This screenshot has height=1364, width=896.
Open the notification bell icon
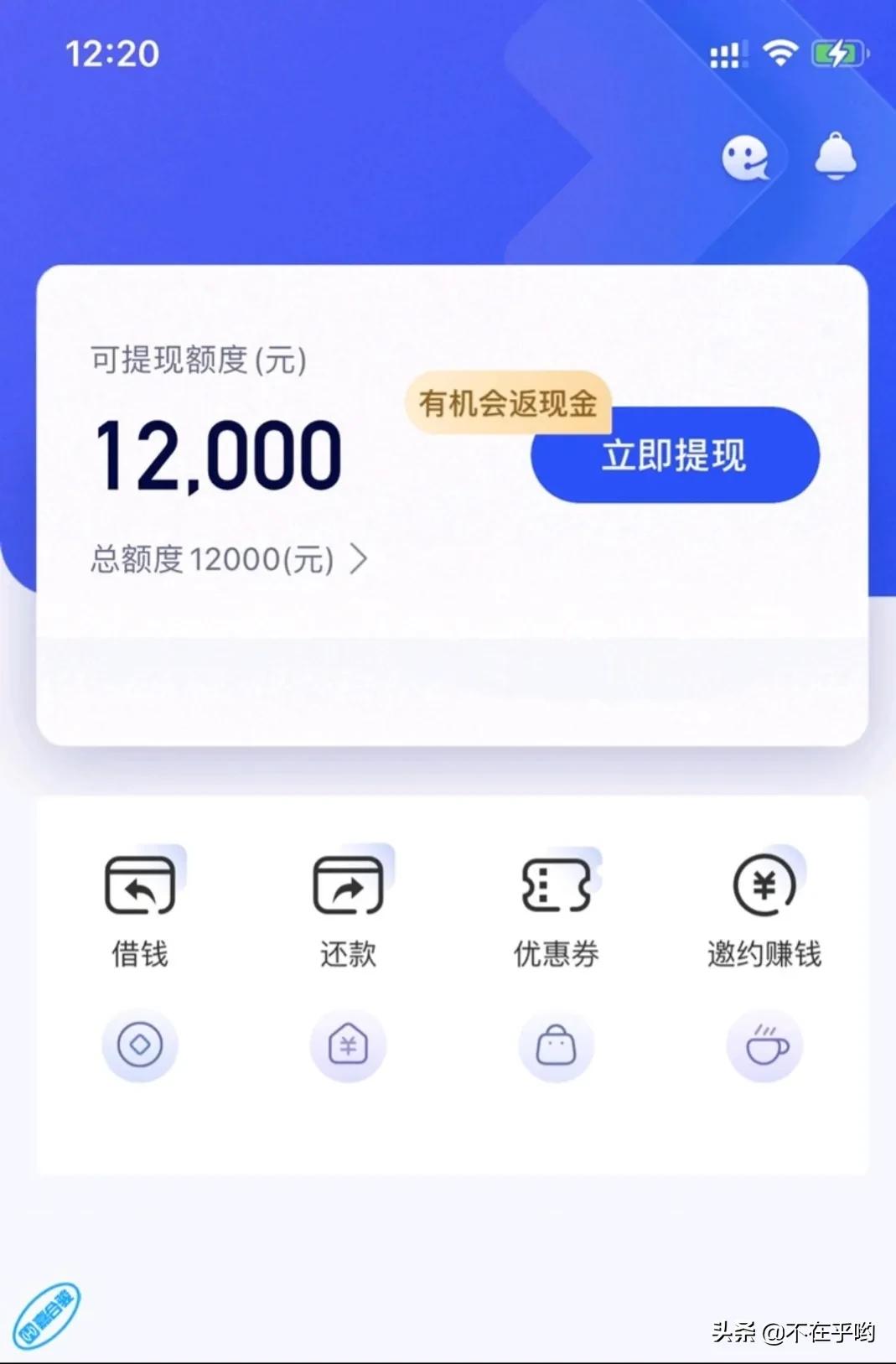tap(835, 158)
